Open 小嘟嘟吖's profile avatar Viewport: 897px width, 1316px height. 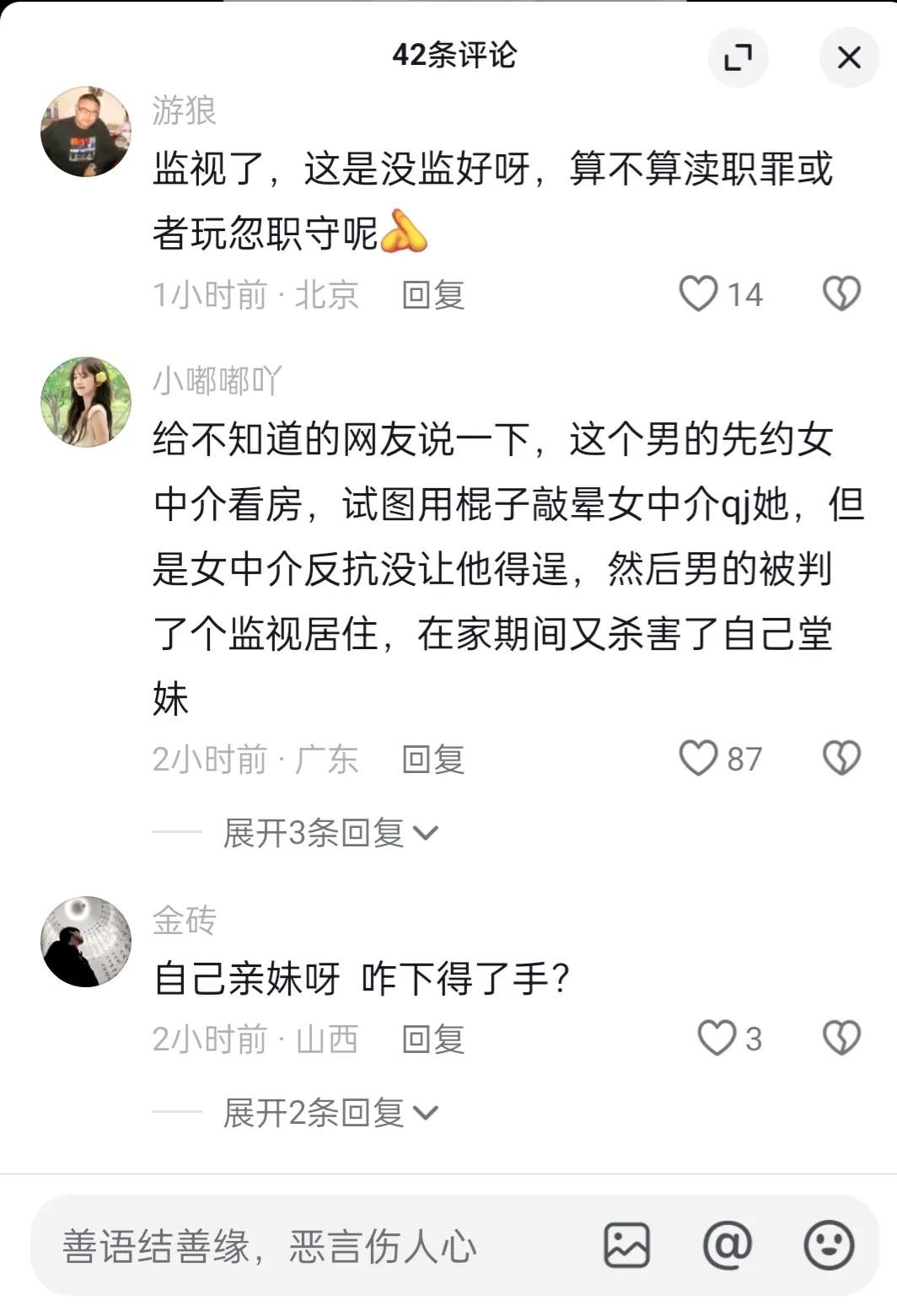click(x=86, y=401)
